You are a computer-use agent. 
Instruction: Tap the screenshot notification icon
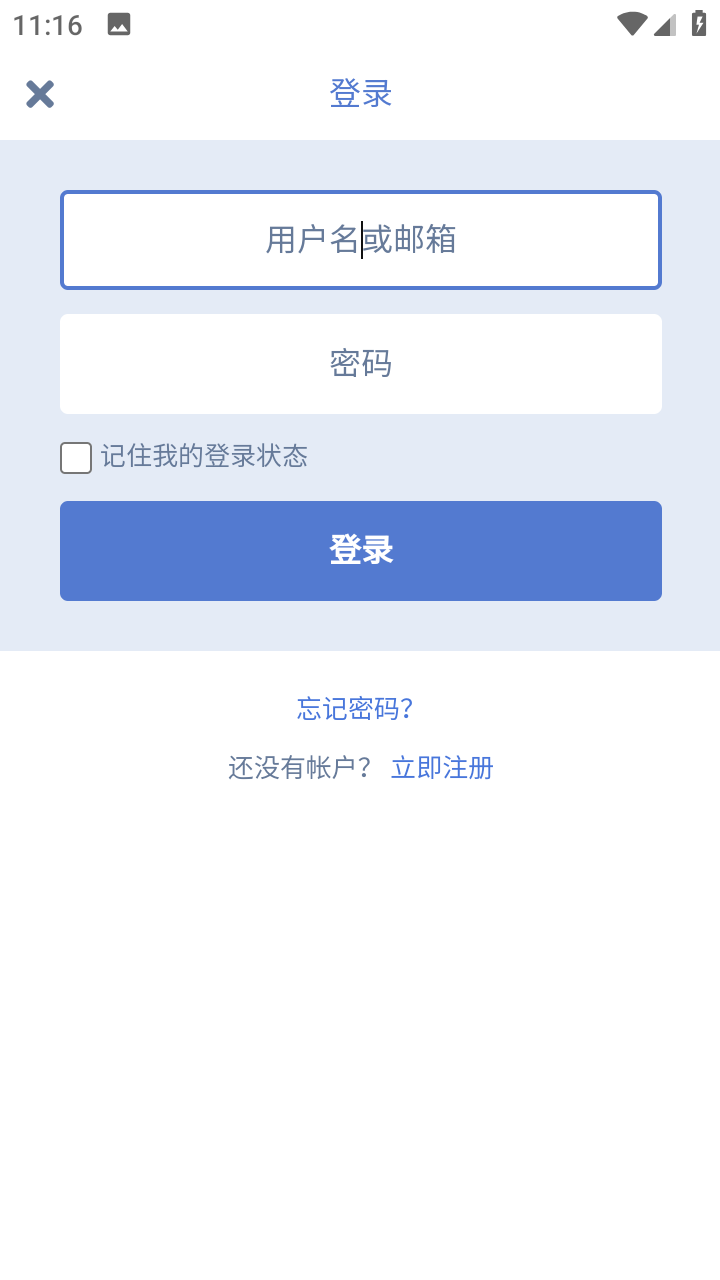tap(118, 24)
